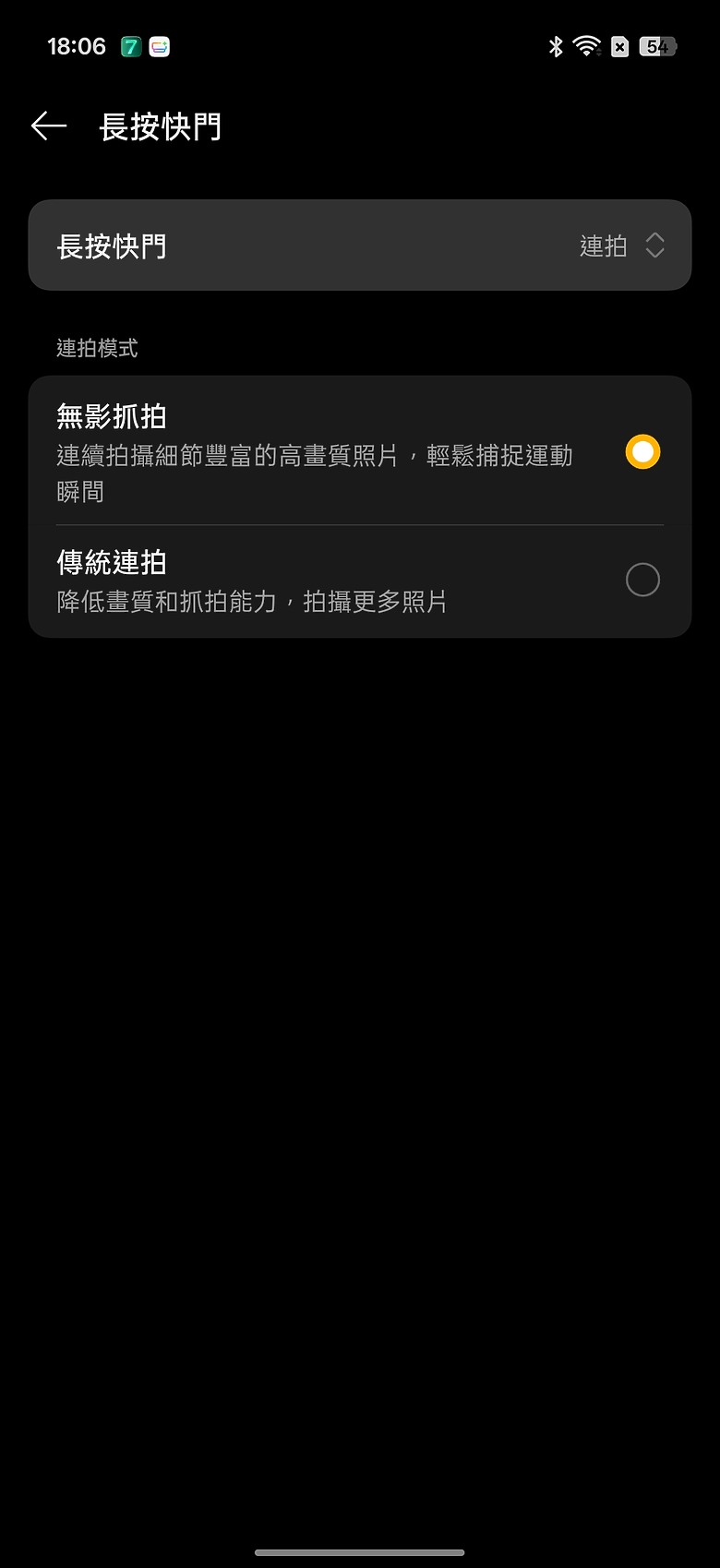
Task: Tap the filled radio next to 無影抓拍
Action: 642,452
